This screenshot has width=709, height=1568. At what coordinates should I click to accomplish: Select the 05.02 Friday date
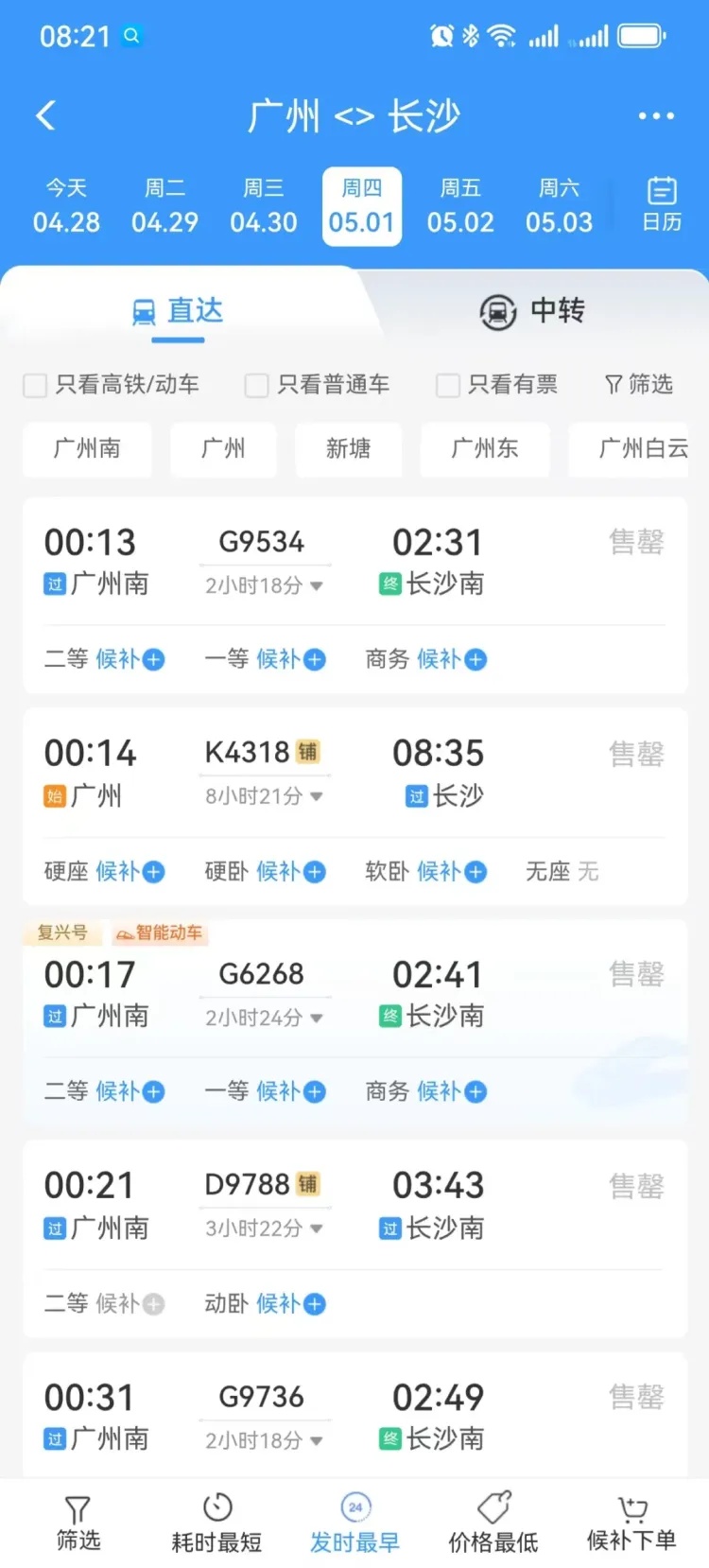click(x=460, y=205)
